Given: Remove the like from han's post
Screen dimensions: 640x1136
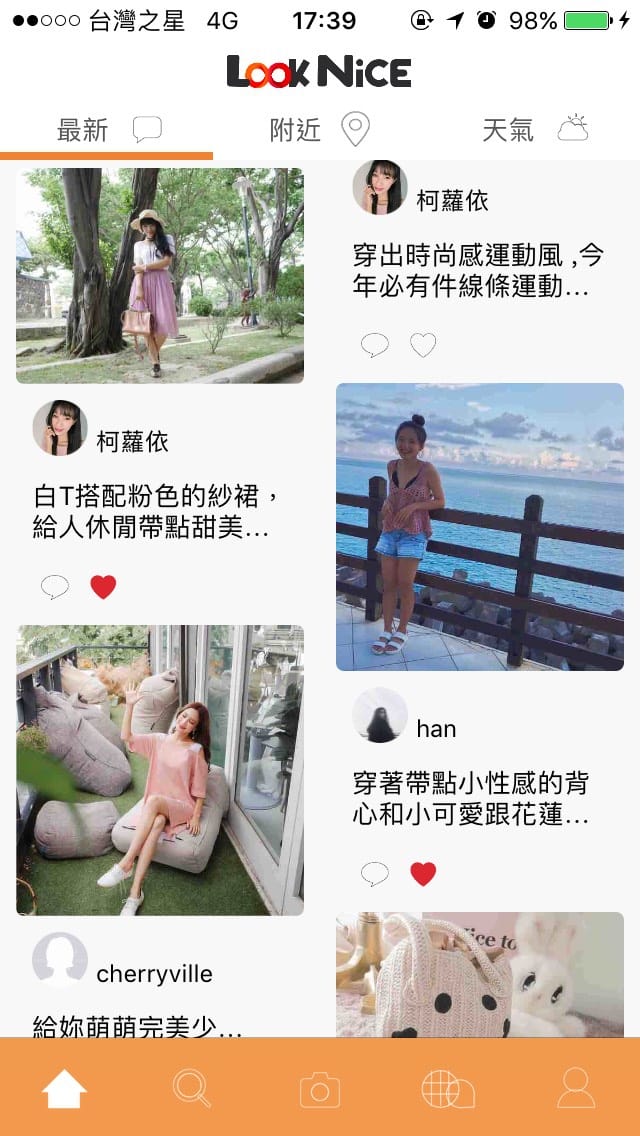Looking at the screenshot, I should pyautogui.click(x=424, y=874).
